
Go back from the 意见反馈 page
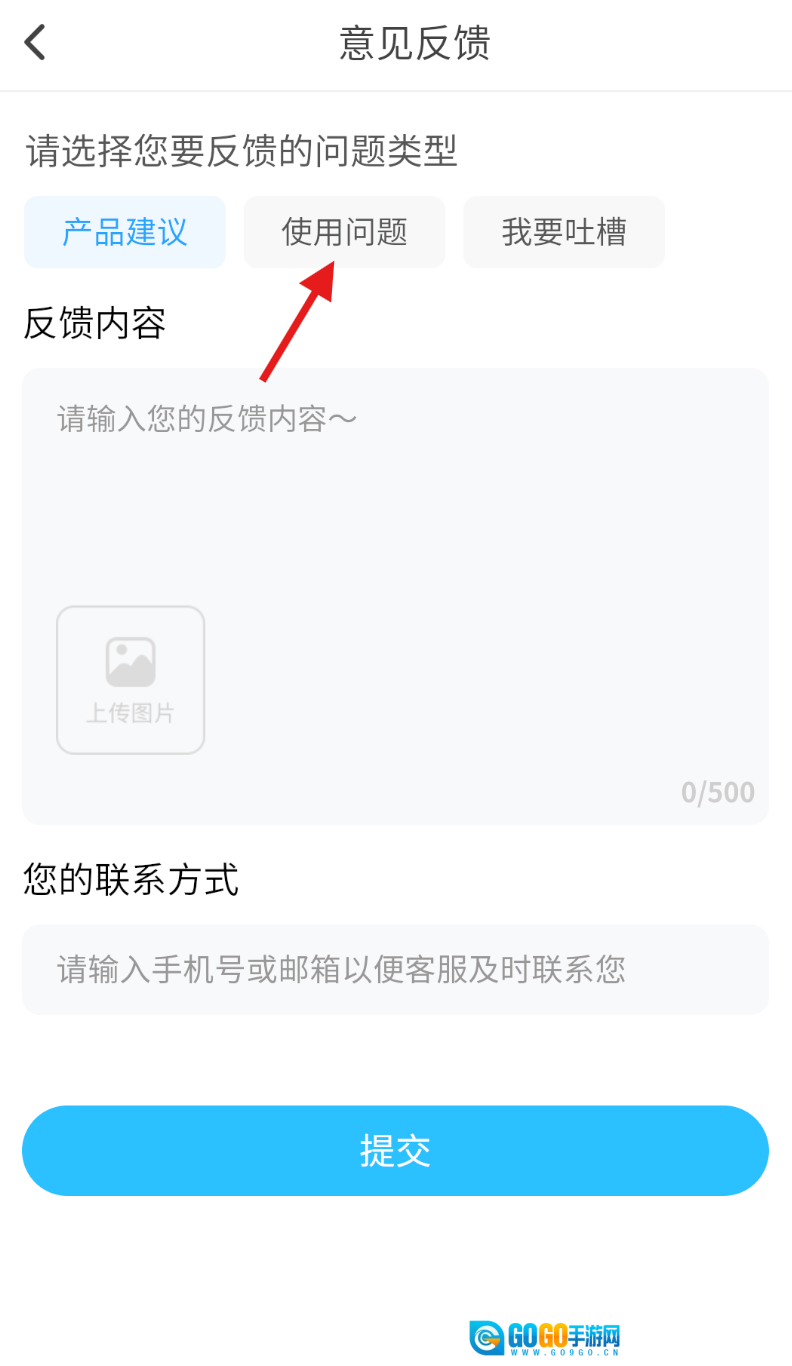(x=36, y=43)
